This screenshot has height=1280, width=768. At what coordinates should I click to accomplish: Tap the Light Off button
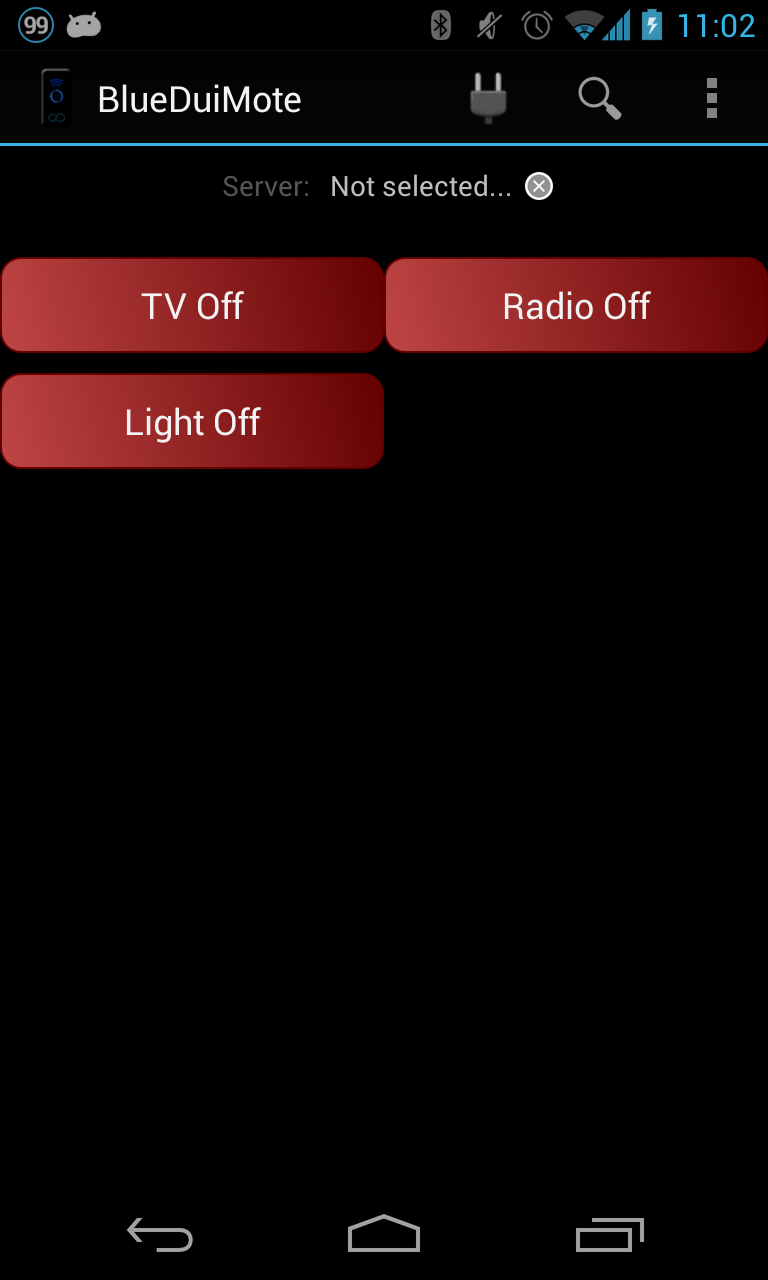(192, 422)
